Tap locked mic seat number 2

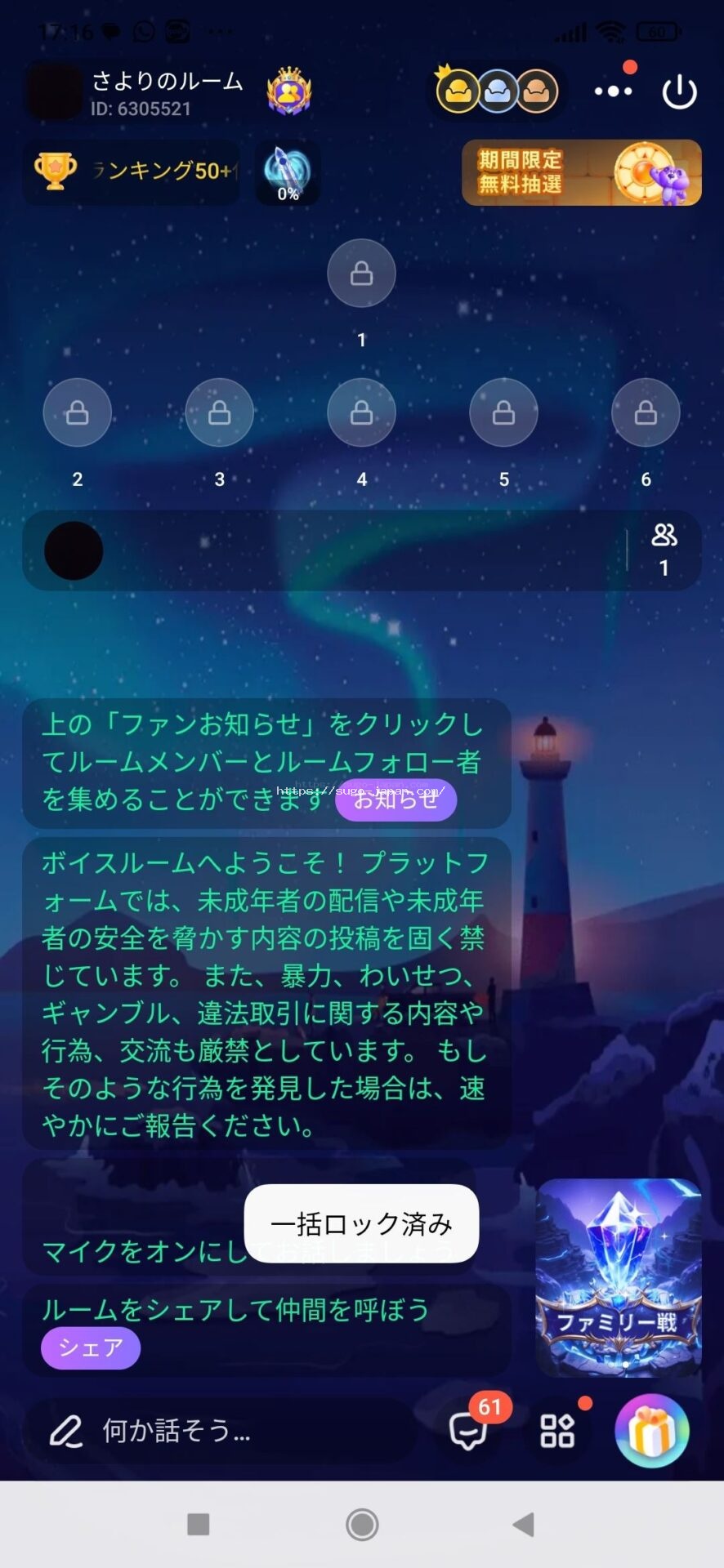coord(78,413)
